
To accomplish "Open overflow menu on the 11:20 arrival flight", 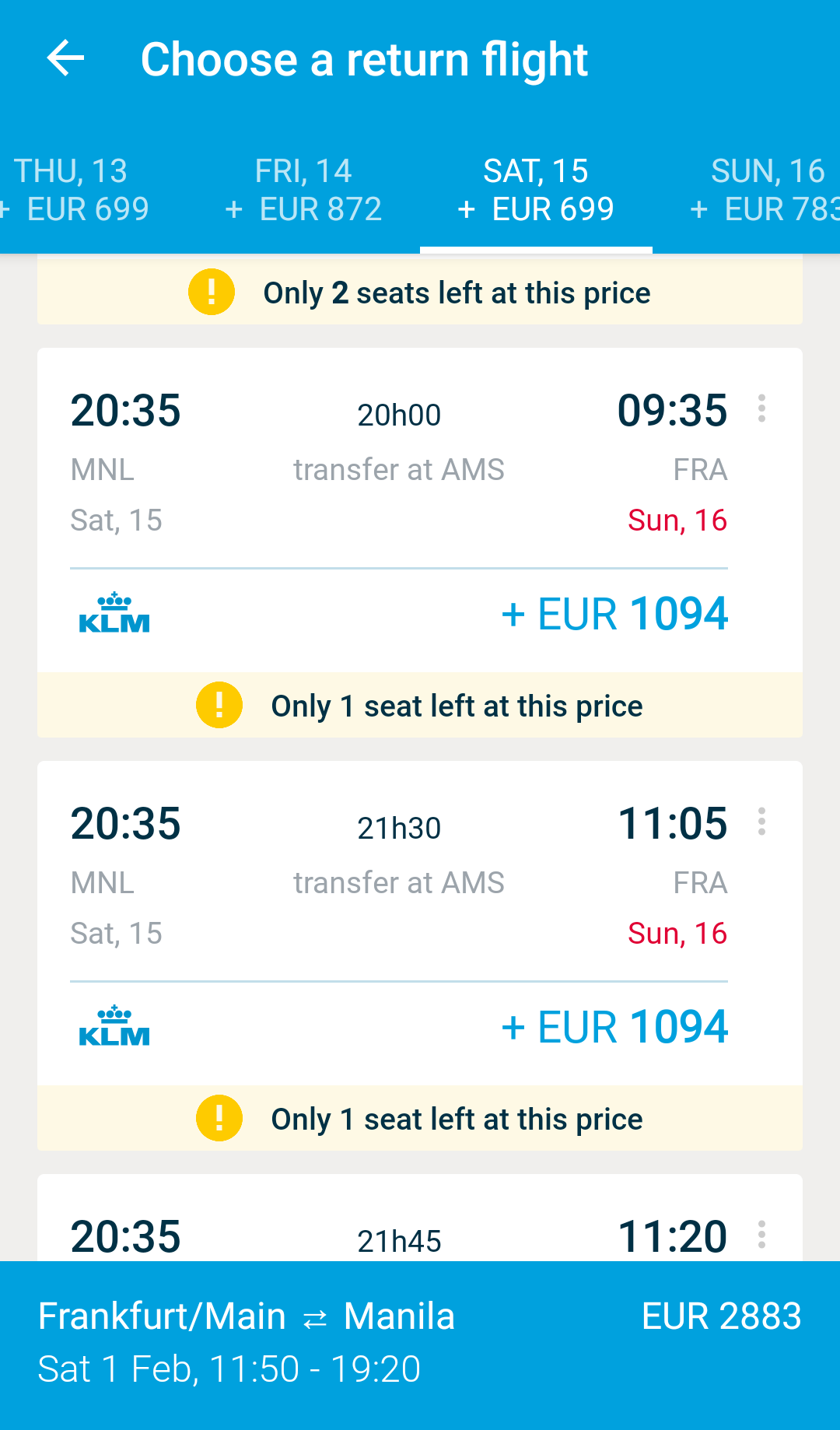I will [761, 1233].
